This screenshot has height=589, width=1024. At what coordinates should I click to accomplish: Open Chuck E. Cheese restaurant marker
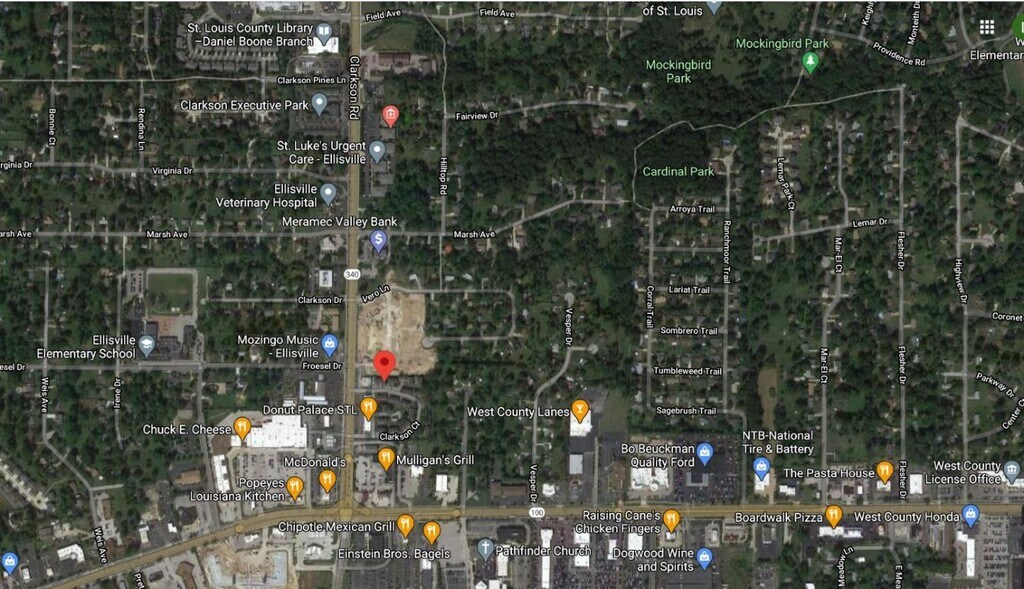tap(242, 428)
